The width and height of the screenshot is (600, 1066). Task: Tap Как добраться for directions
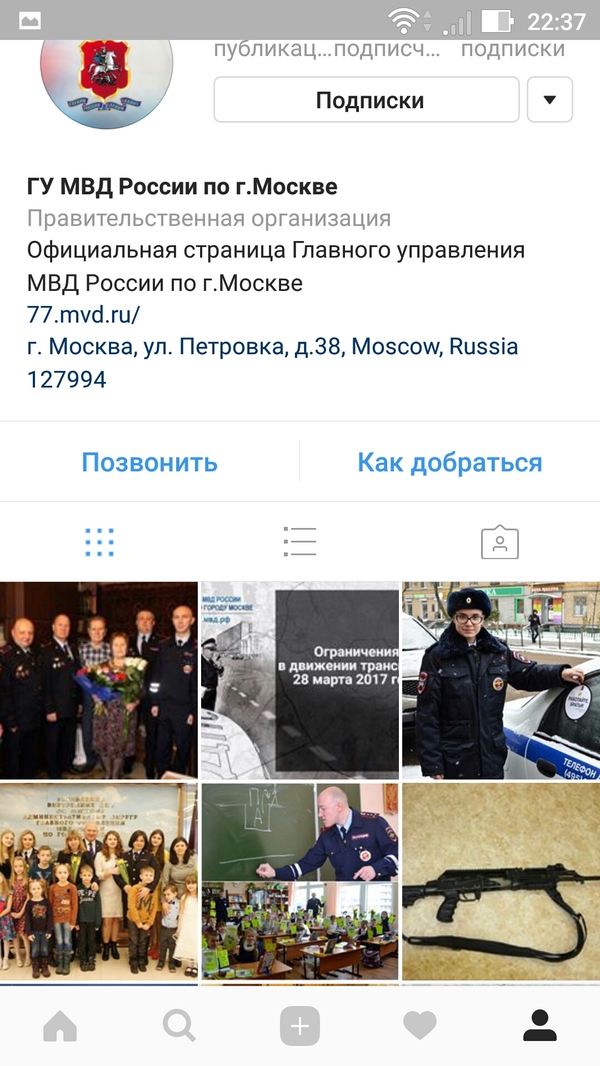pos(449,462)
